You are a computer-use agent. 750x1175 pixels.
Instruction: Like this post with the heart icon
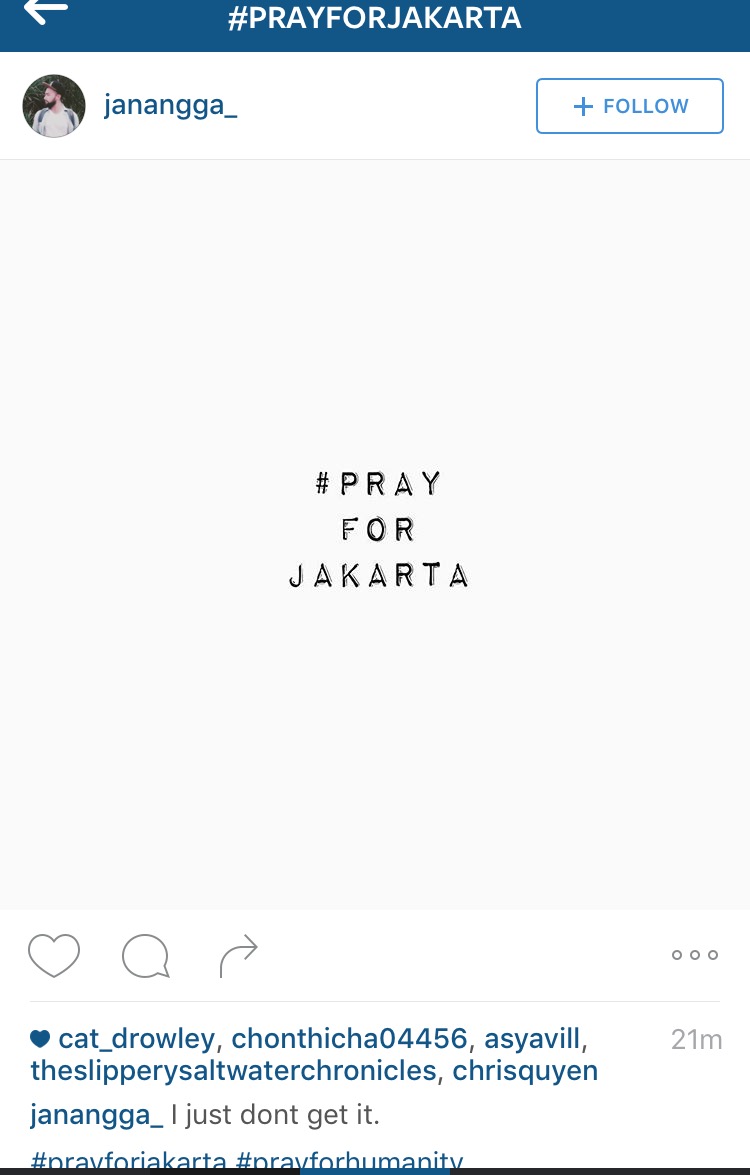54,955
